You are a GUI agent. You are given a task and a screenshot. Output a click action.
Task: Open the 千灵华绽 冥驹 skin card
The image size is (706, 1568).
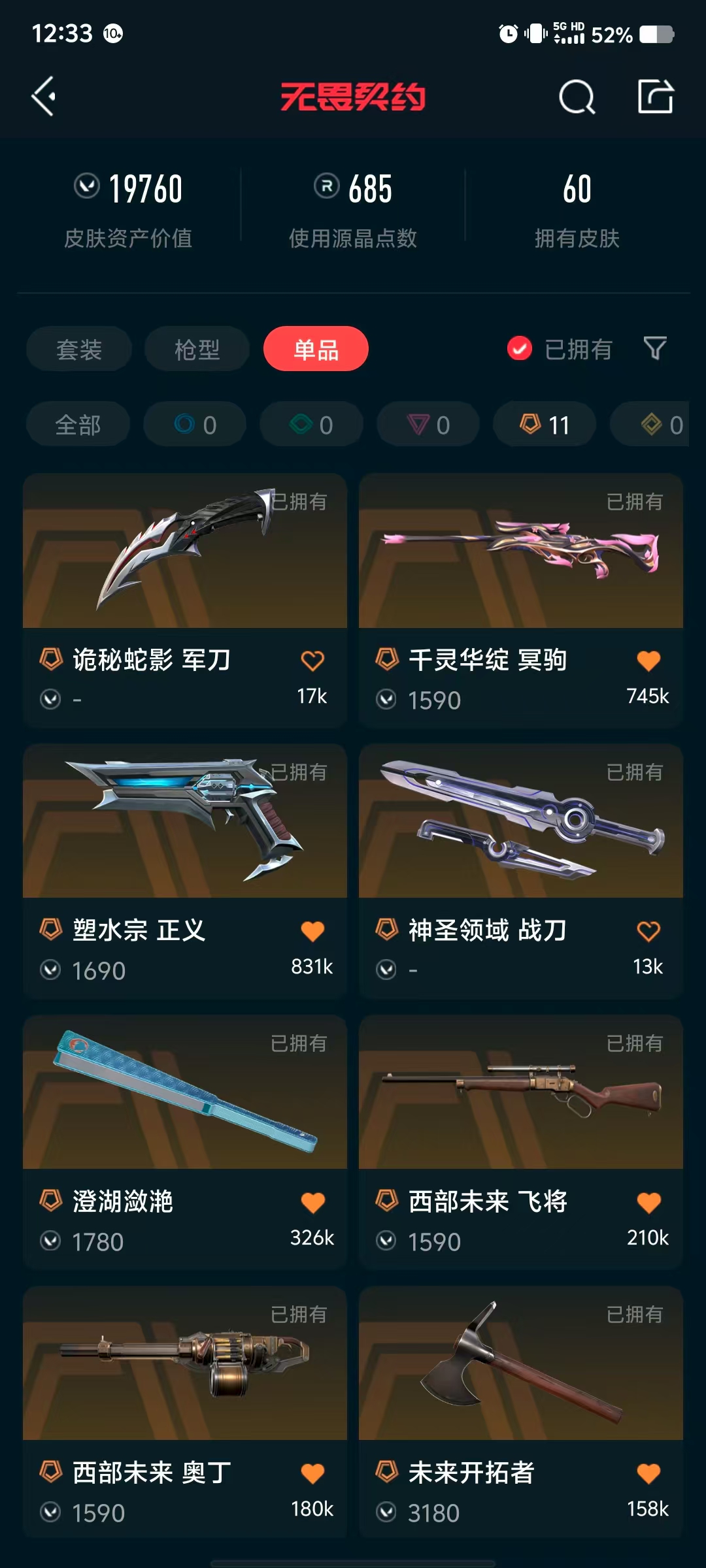[521, 600]
